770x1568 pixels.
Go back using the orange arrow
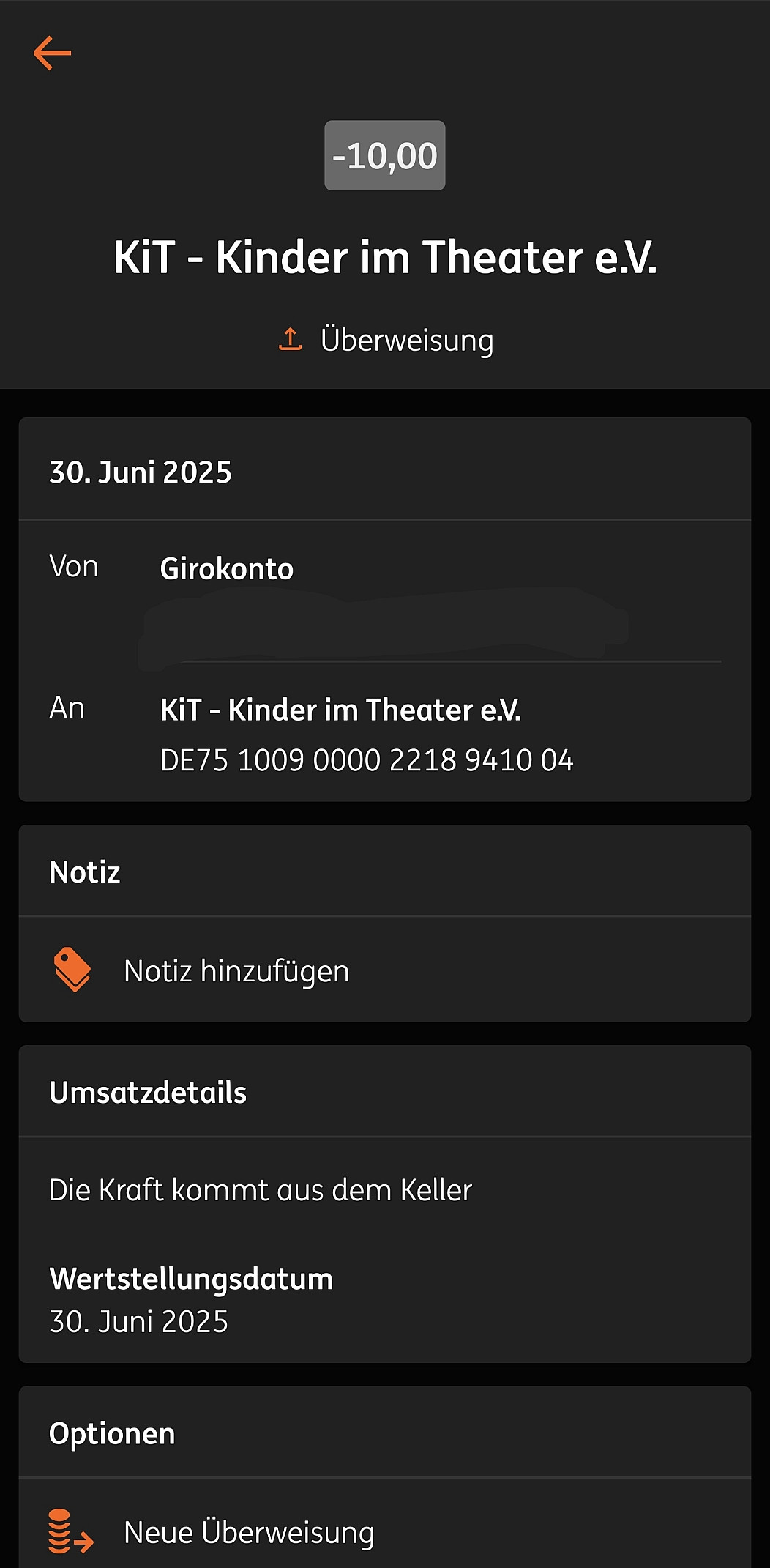point(52,53)
